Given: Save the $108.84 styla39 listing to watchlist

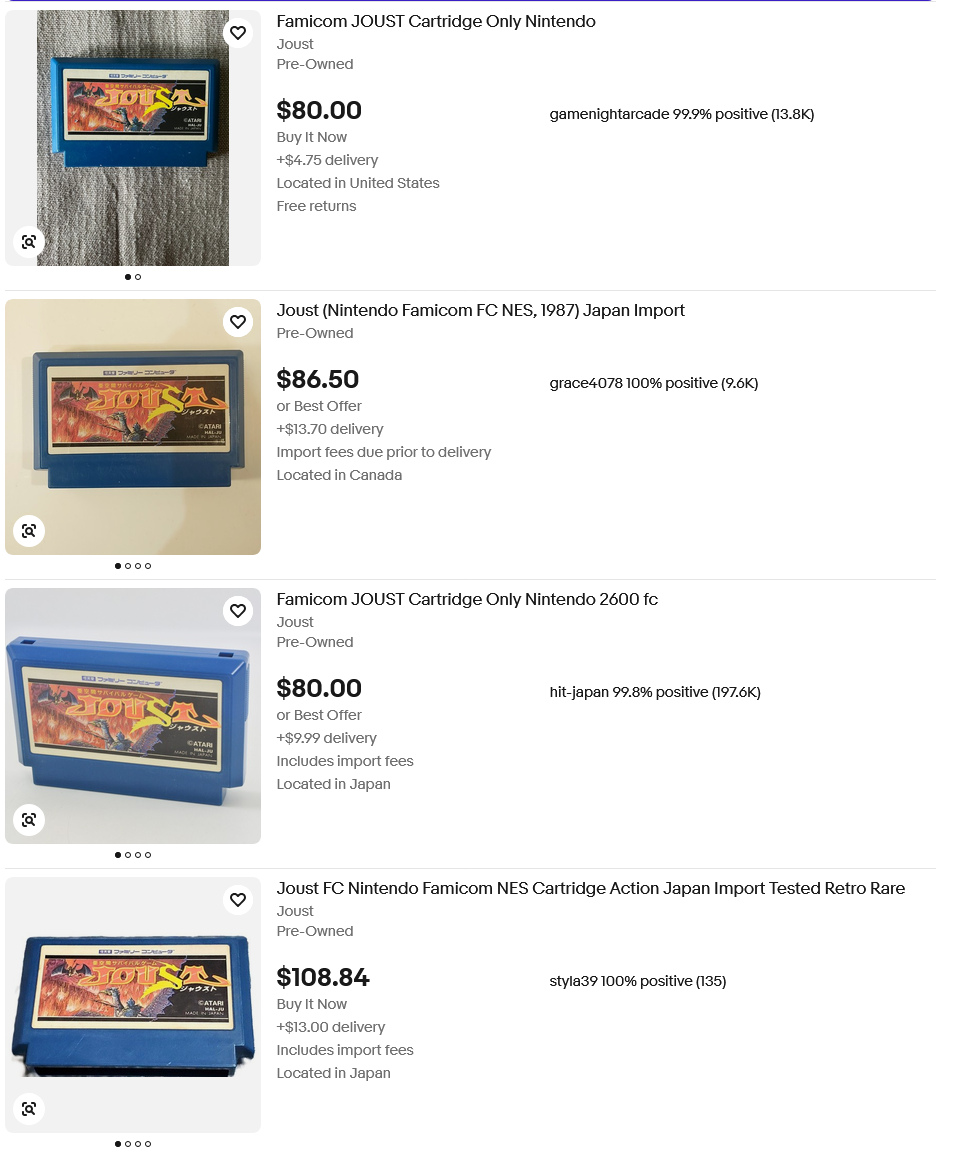Looking at the screenshot, I should click(x=238, y=899).
